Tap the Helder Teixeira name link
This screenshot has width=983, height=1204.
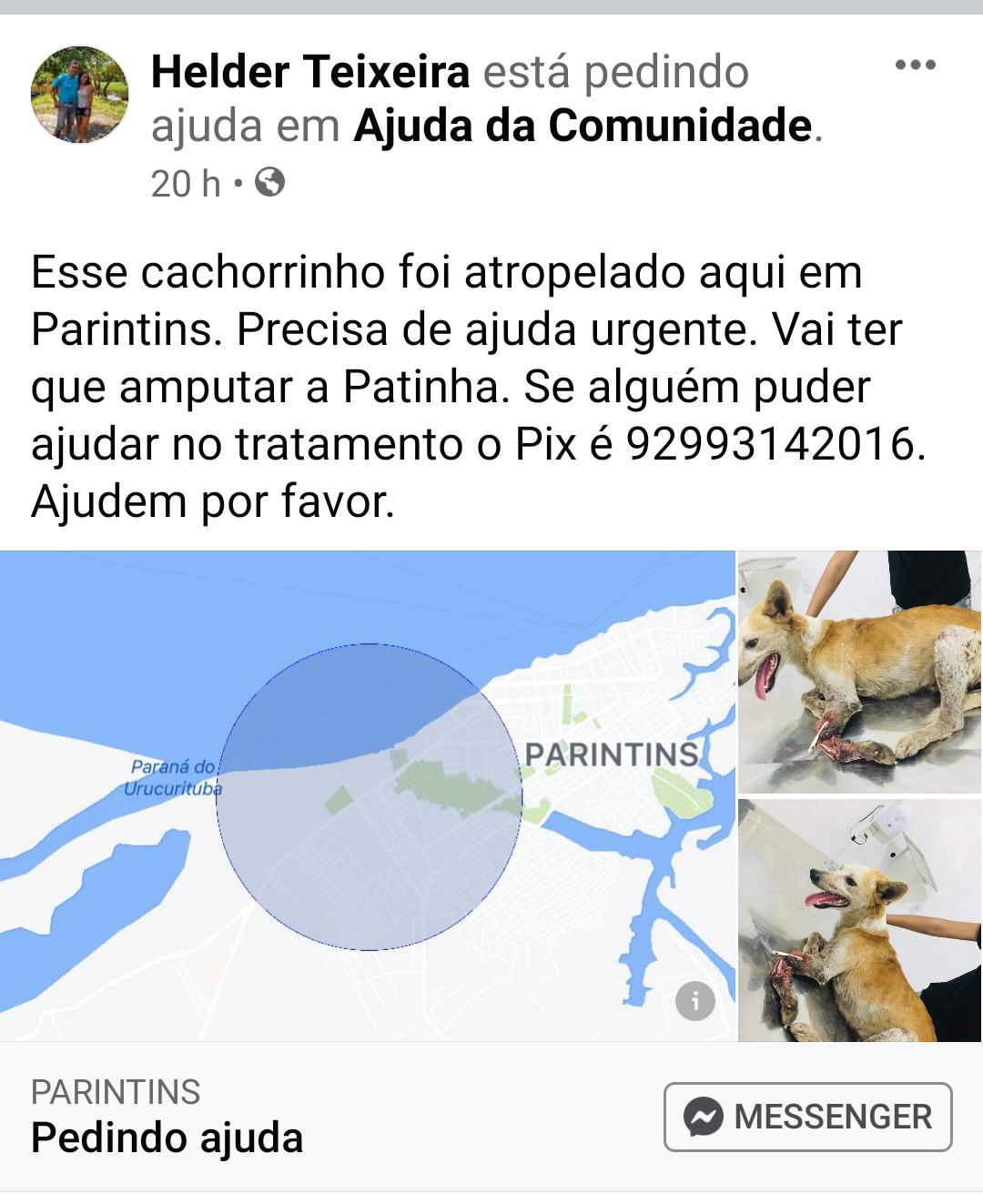310,72
